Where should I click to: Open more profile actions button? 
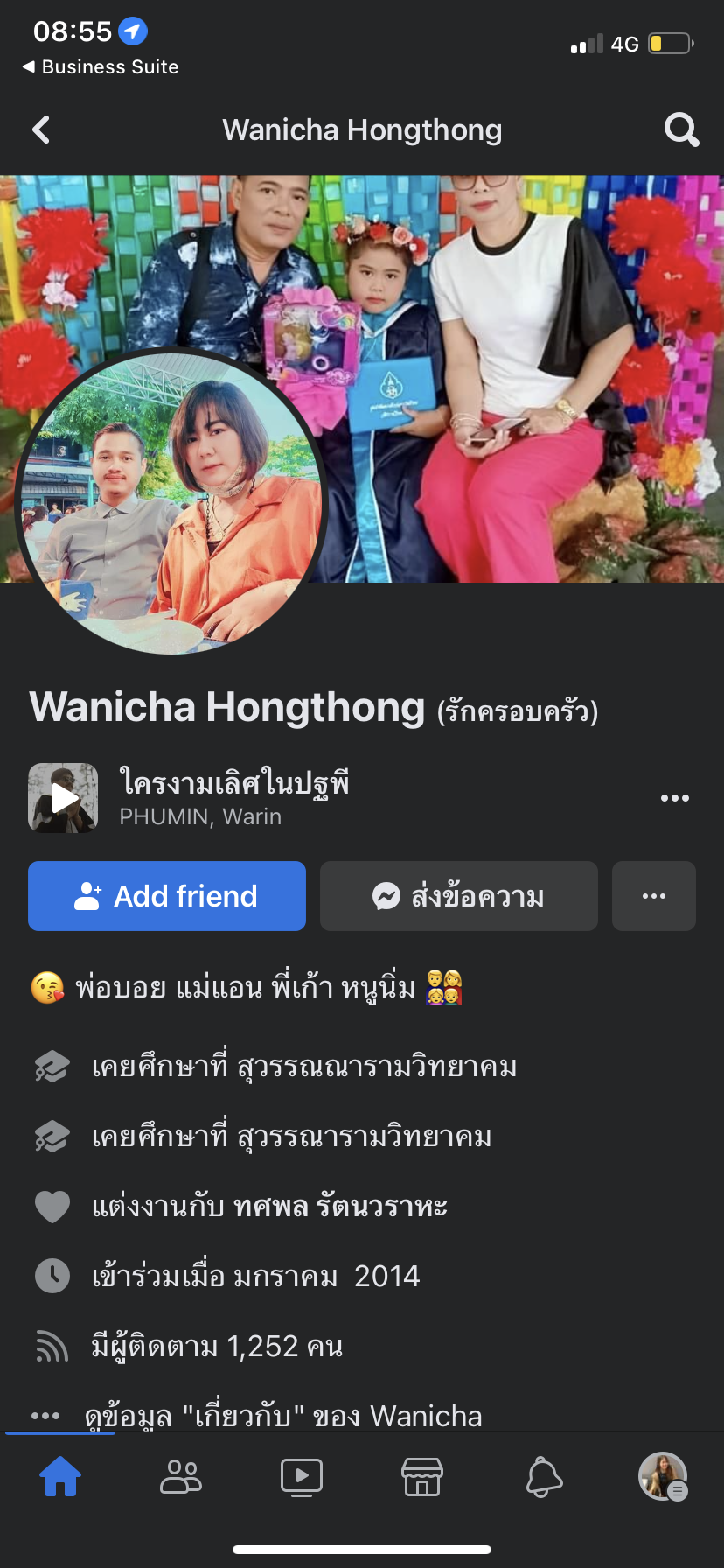[x=653, y=896]
